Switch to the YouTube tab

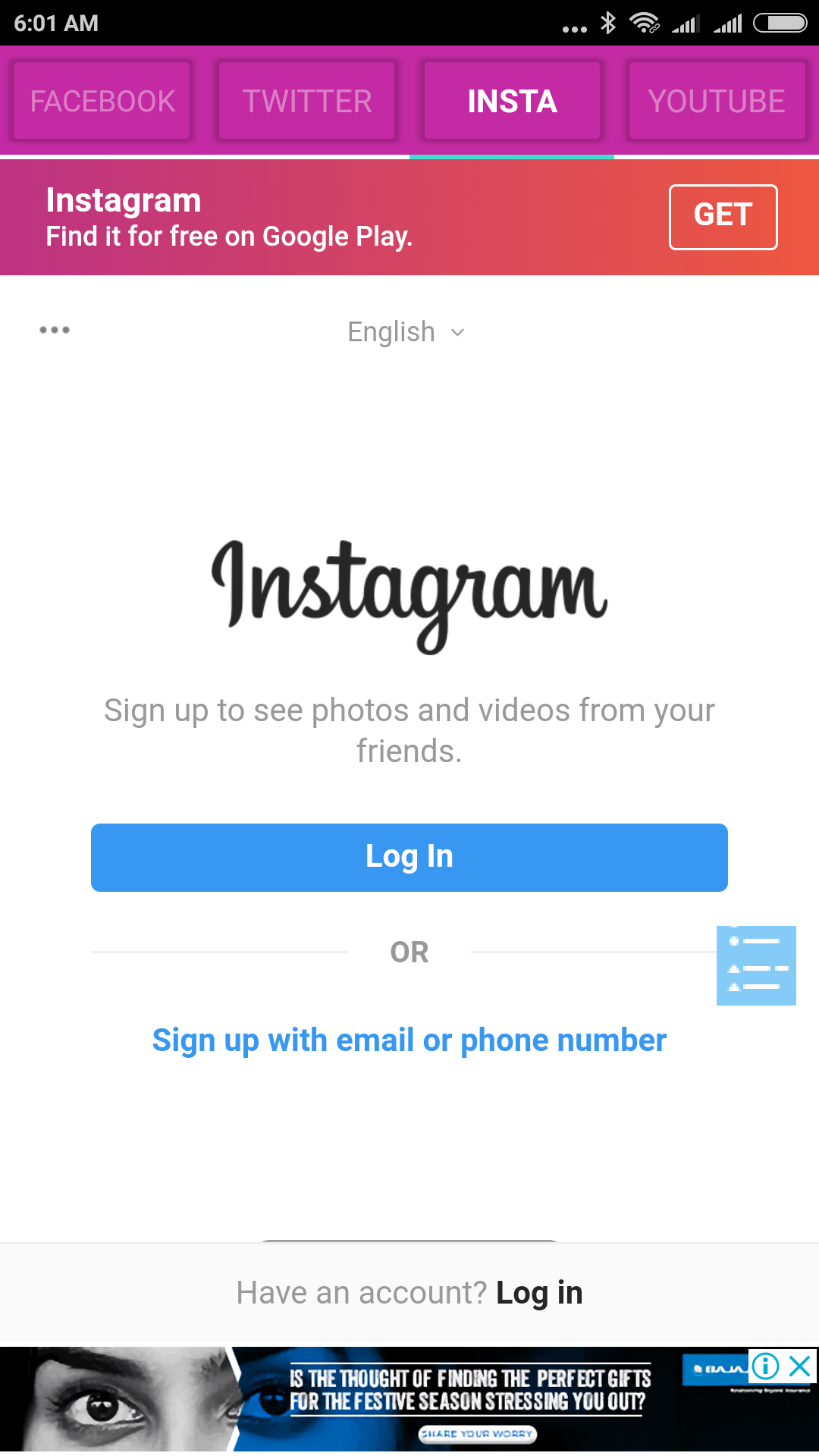pyautogui.click(x=717, y=101)
